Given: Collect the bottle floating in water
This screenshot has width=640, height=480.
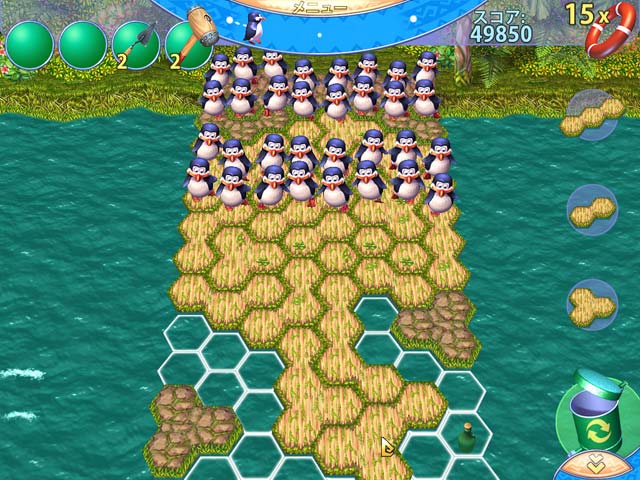Looking at the screenshot, I should (465, 436).
